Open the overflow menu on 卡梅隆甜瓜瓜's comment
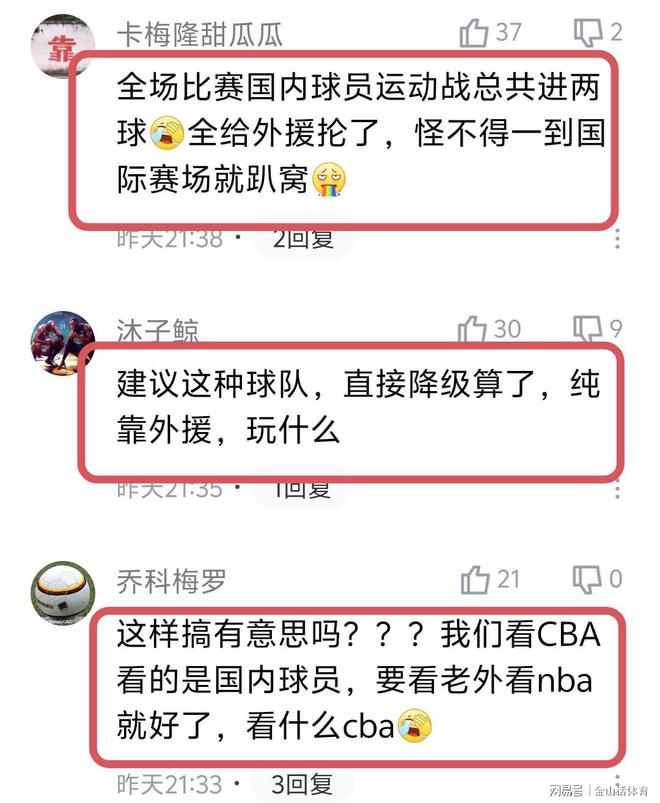This screenshot has width=660, height=803. (x=618, y=239)
